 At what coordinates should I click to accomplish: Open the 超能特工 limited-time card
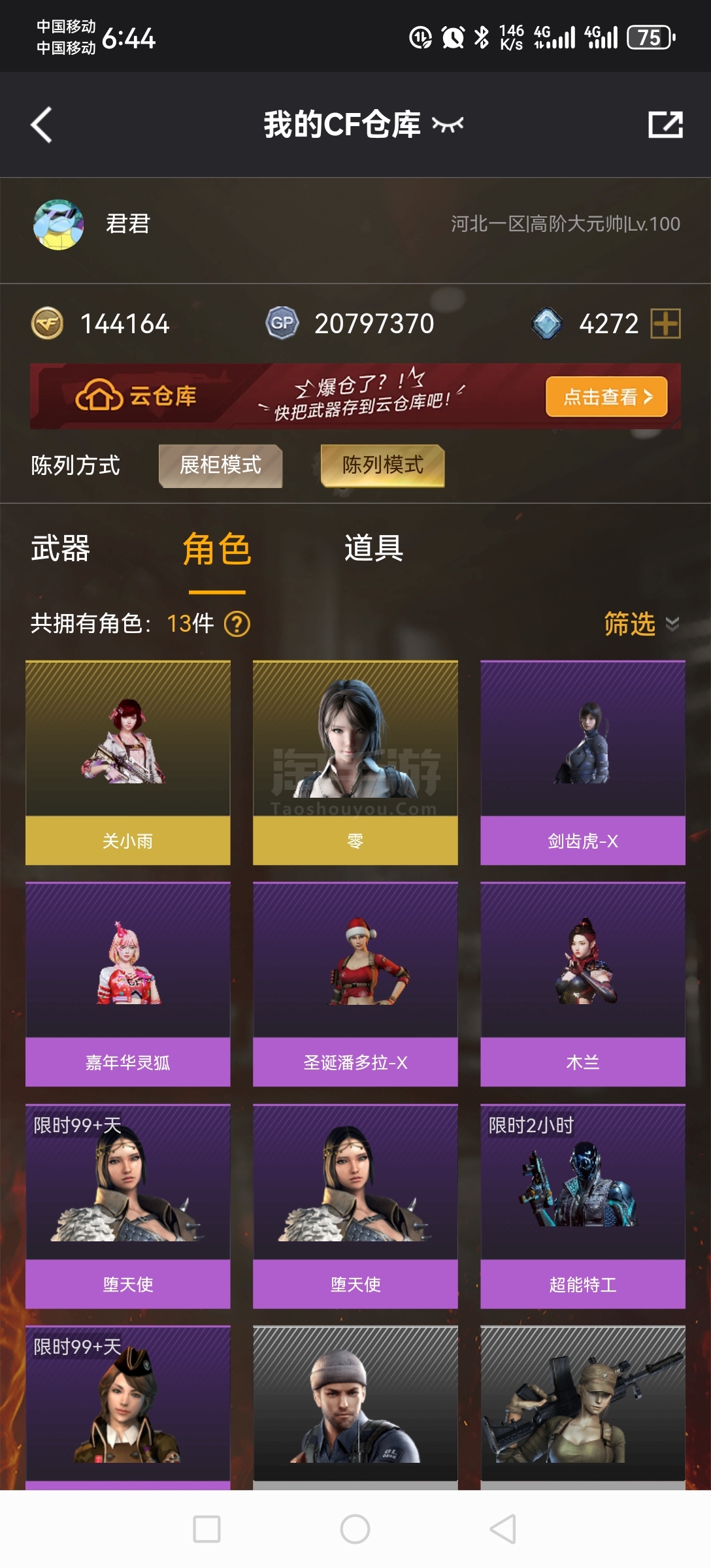(582, 1205)
